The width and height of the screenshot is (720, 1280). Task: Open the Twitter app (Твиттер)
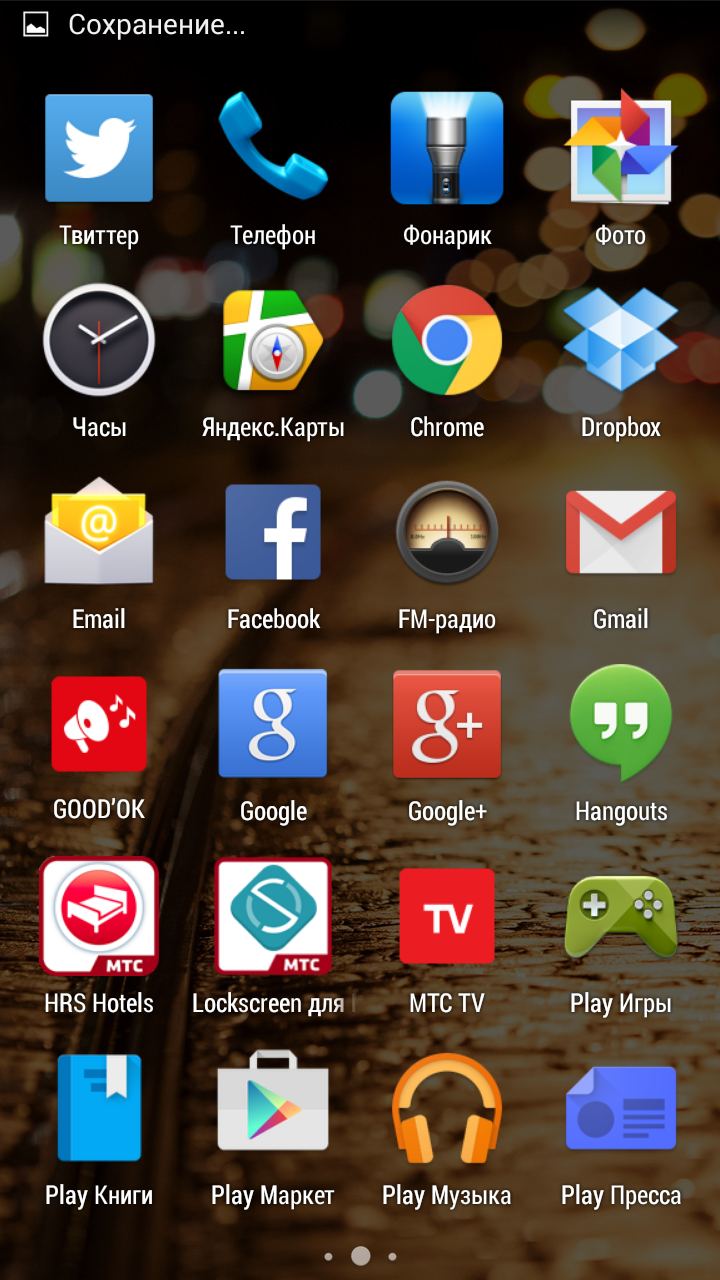pyautogui.click(x=99, y=148)
